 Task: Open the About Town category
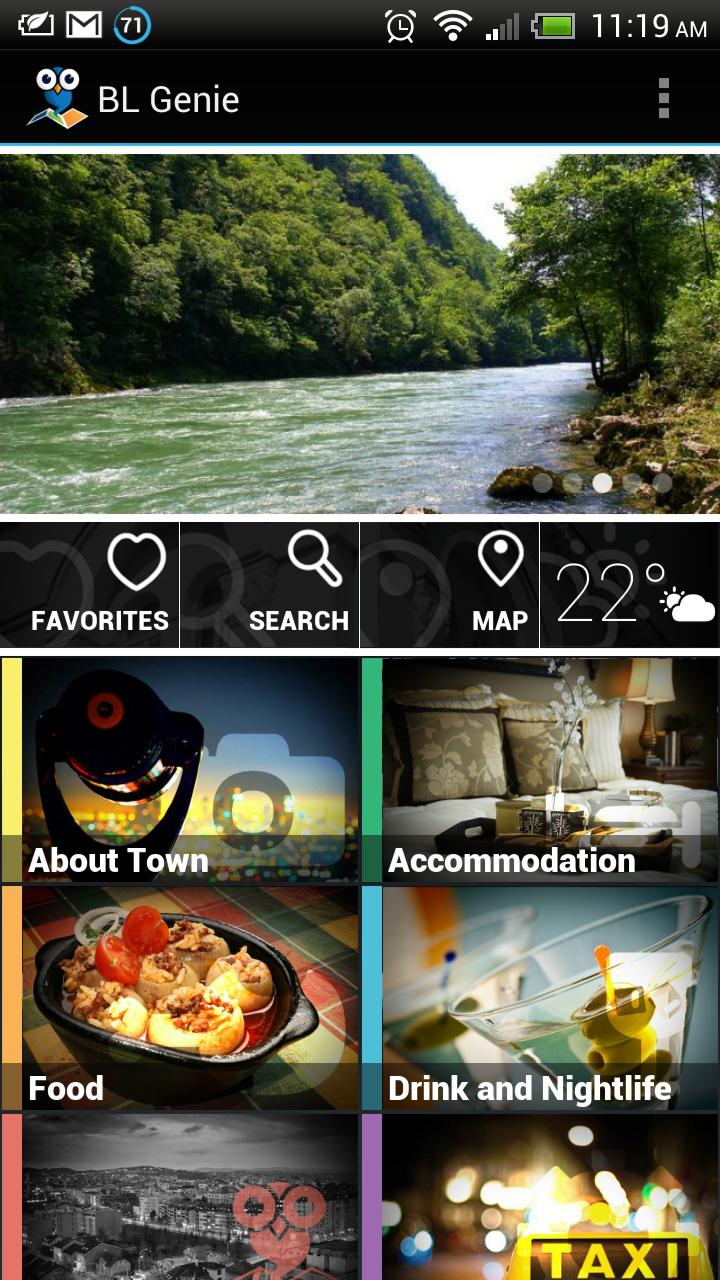coord(180,768)
